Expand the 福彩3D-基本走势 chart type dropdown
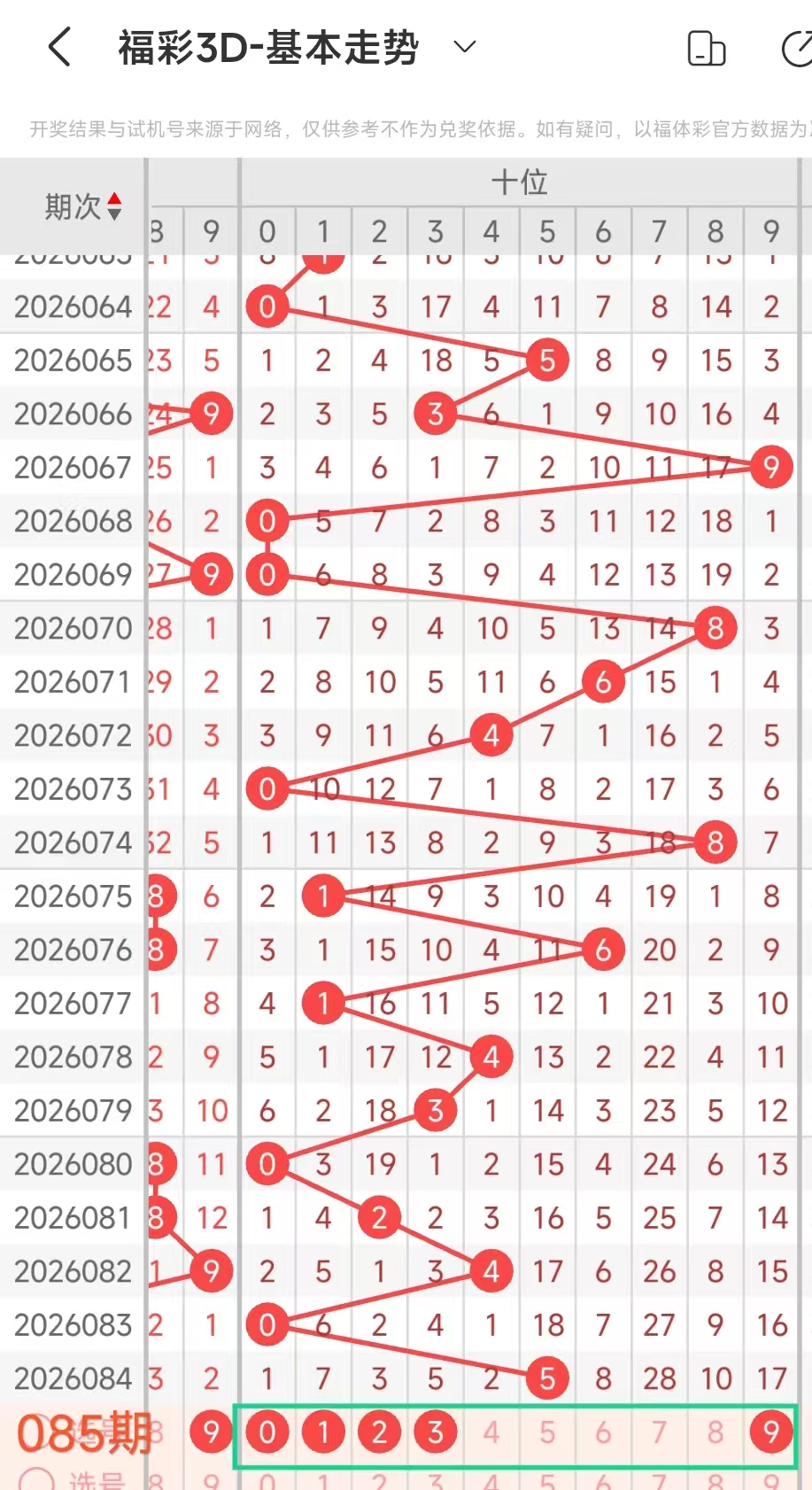 (x=465, y=47)
